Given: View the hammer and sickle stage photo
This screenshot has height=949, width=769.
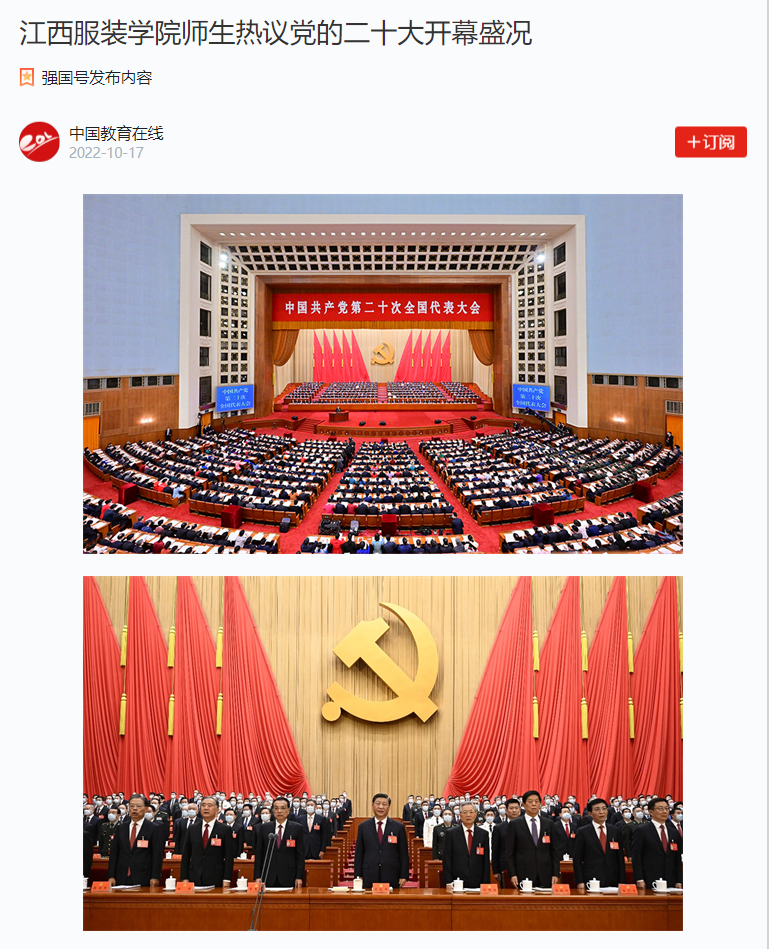Looking at the screenshot, I should click(382, 752).
